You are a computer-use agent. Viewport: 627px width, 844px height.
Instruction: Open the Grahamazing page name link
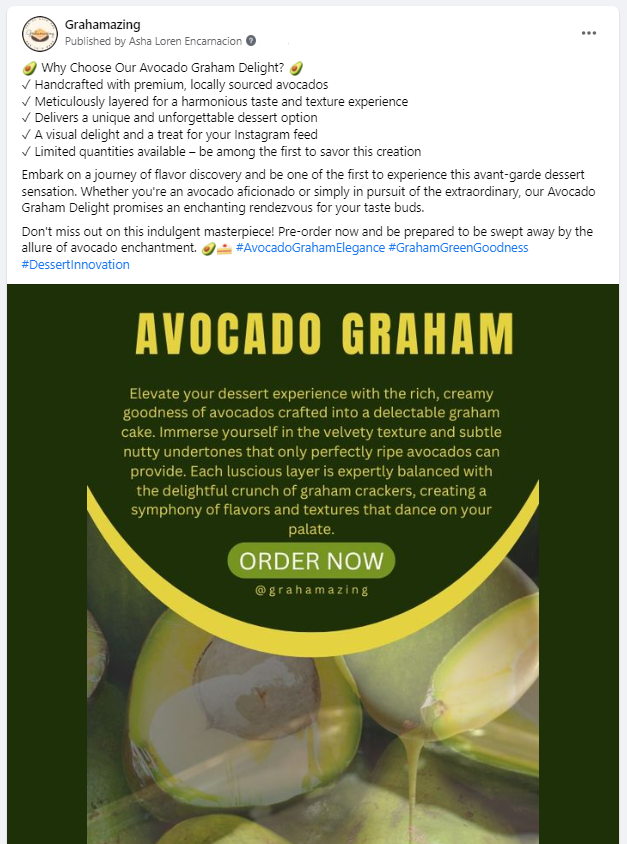click(x=102, y=24)
